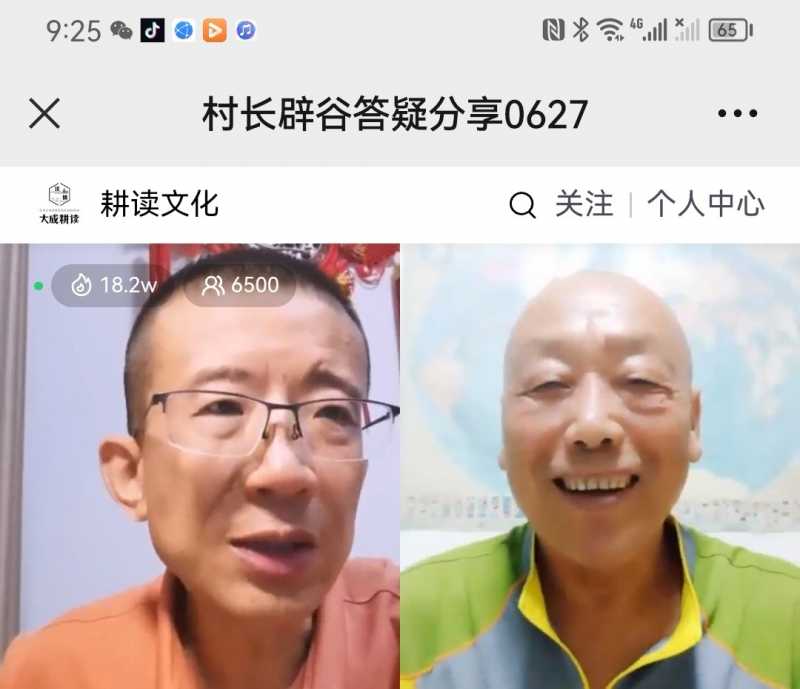The image size is (800, 689).
Task: Open the 耕读文化 channel profile
Action: click(x=159, y=204)
